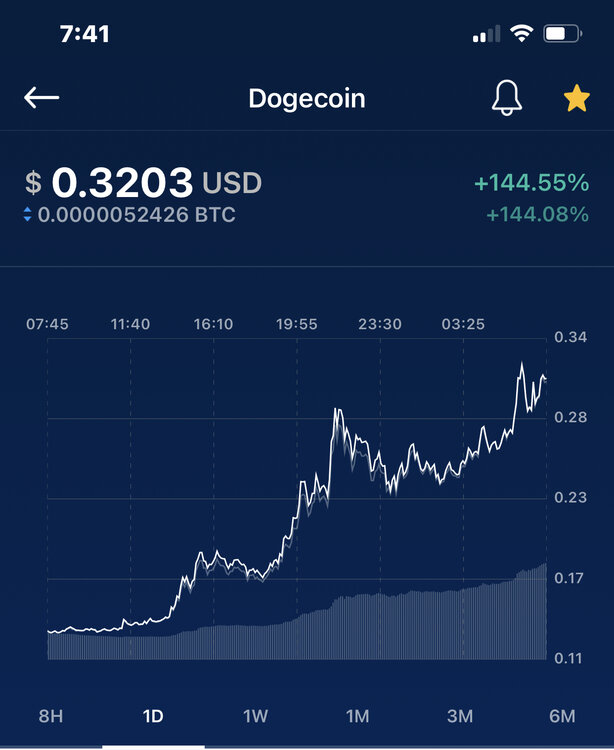Image resolution: width=614 pixels, height=750 pixels.
Task: Choose the 6M chart range
Action: point(562,716)
